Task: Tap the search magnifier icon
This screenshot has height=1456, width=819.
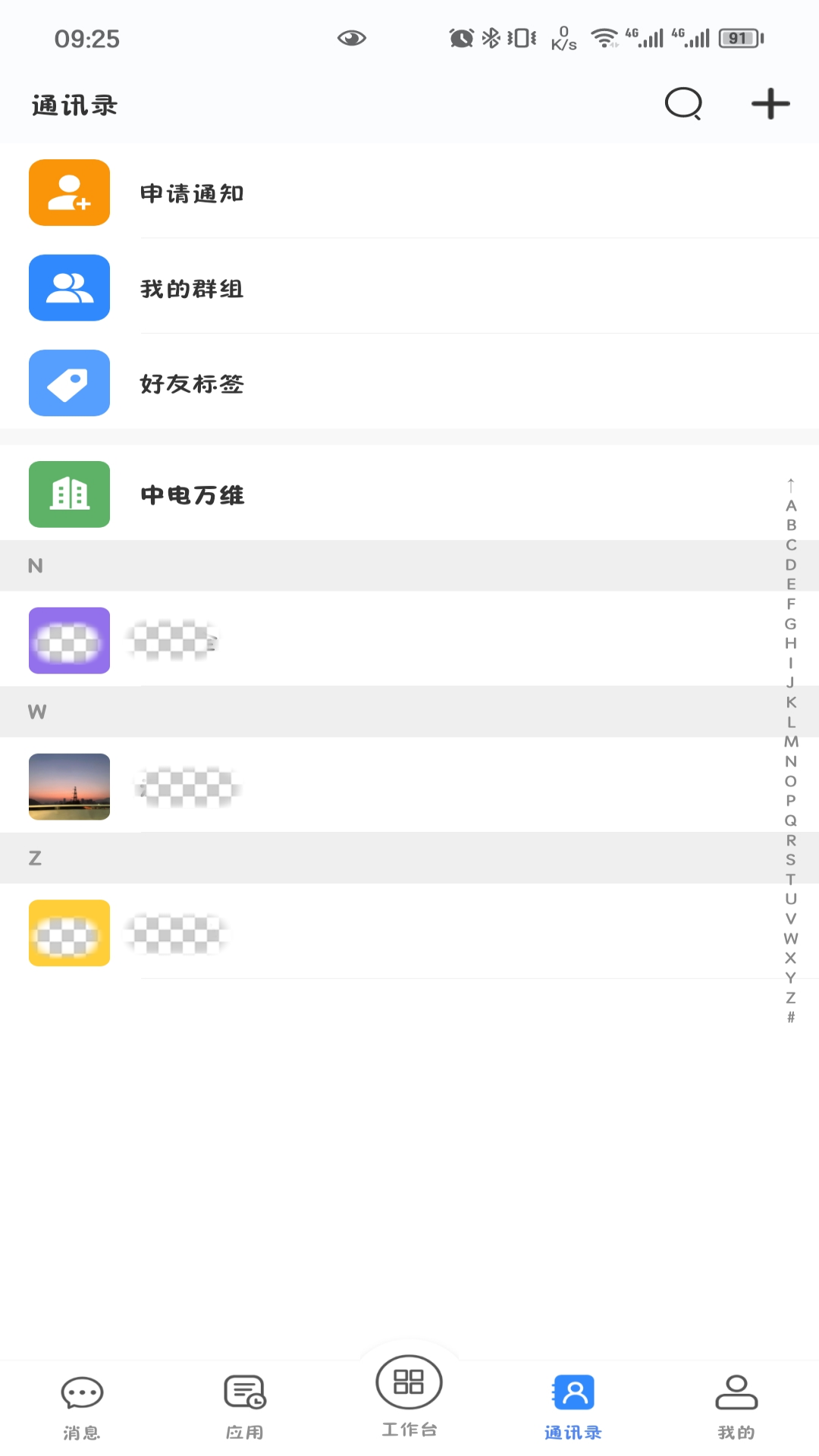Action: [x=682, y=104]
